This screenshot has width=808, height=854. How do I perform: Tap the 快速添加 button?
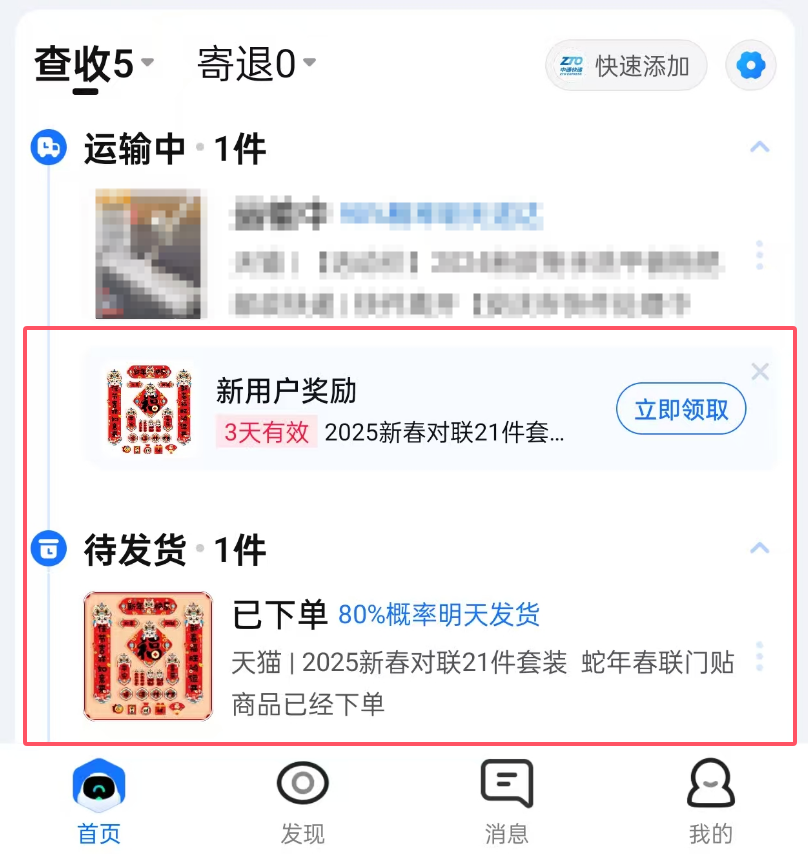[x=626, y=66]
